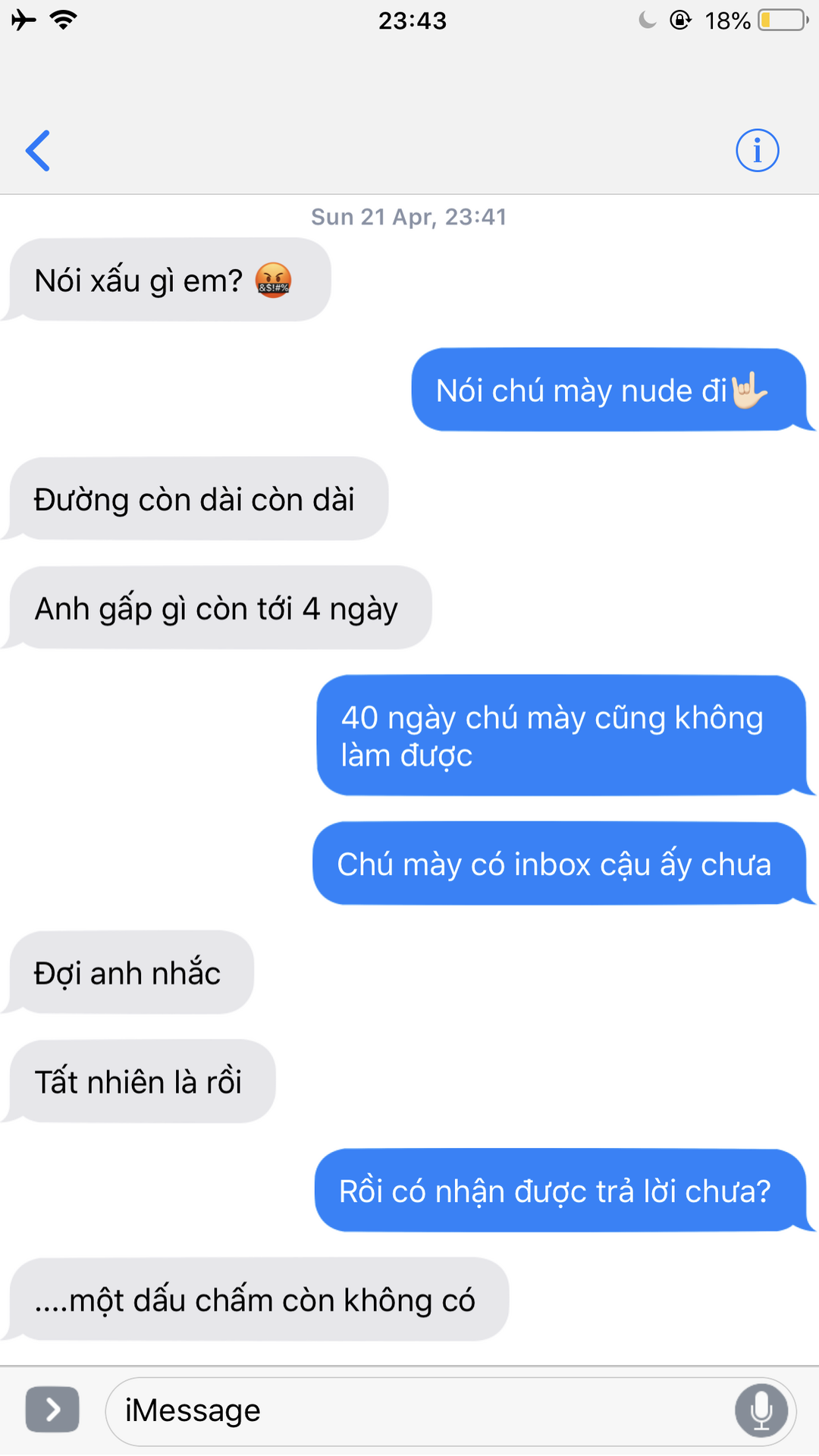
Task: Record an audio message with the microphone
Action: coord(761,1411)
